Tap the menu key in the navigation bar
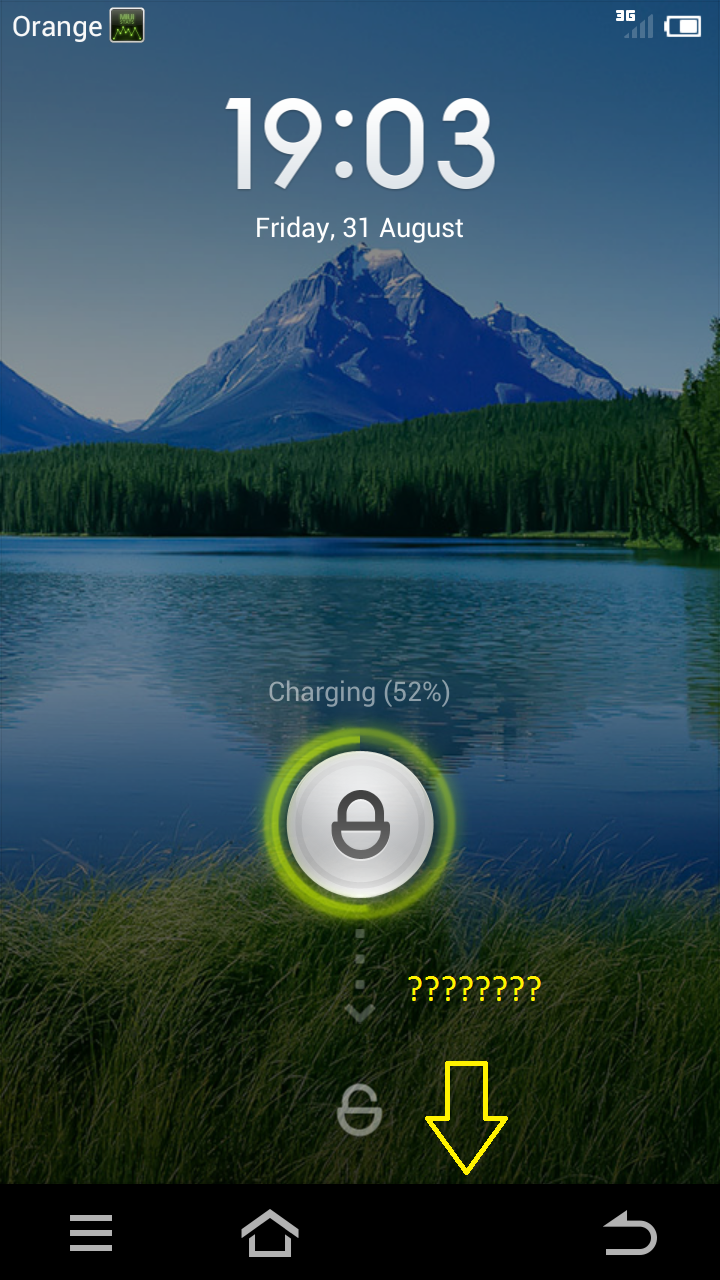The width and height of the screenshot is (720, 1280). [91, 1233]
